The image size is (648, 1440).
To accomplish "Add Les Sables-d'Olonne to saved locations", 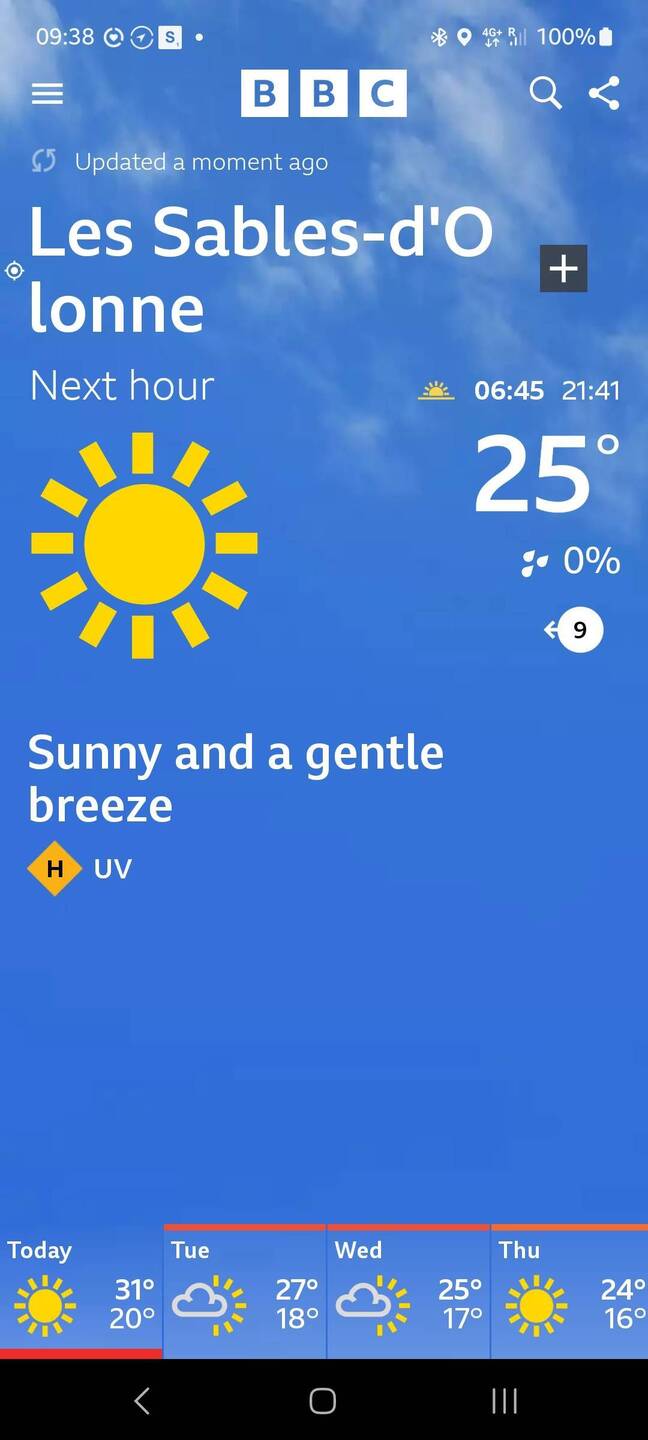I will 563,268.
